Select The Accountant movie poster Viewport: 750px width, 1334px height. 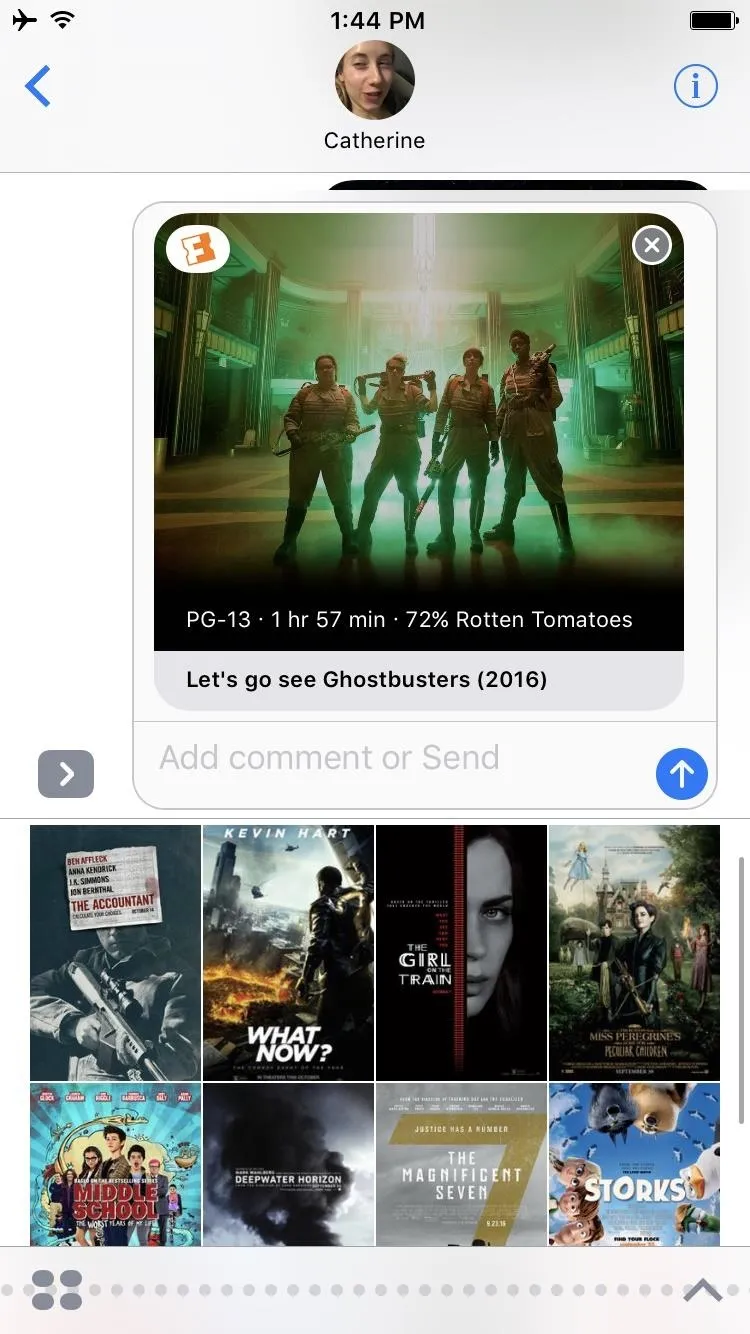pyautogui.click(x=115, y=952)
